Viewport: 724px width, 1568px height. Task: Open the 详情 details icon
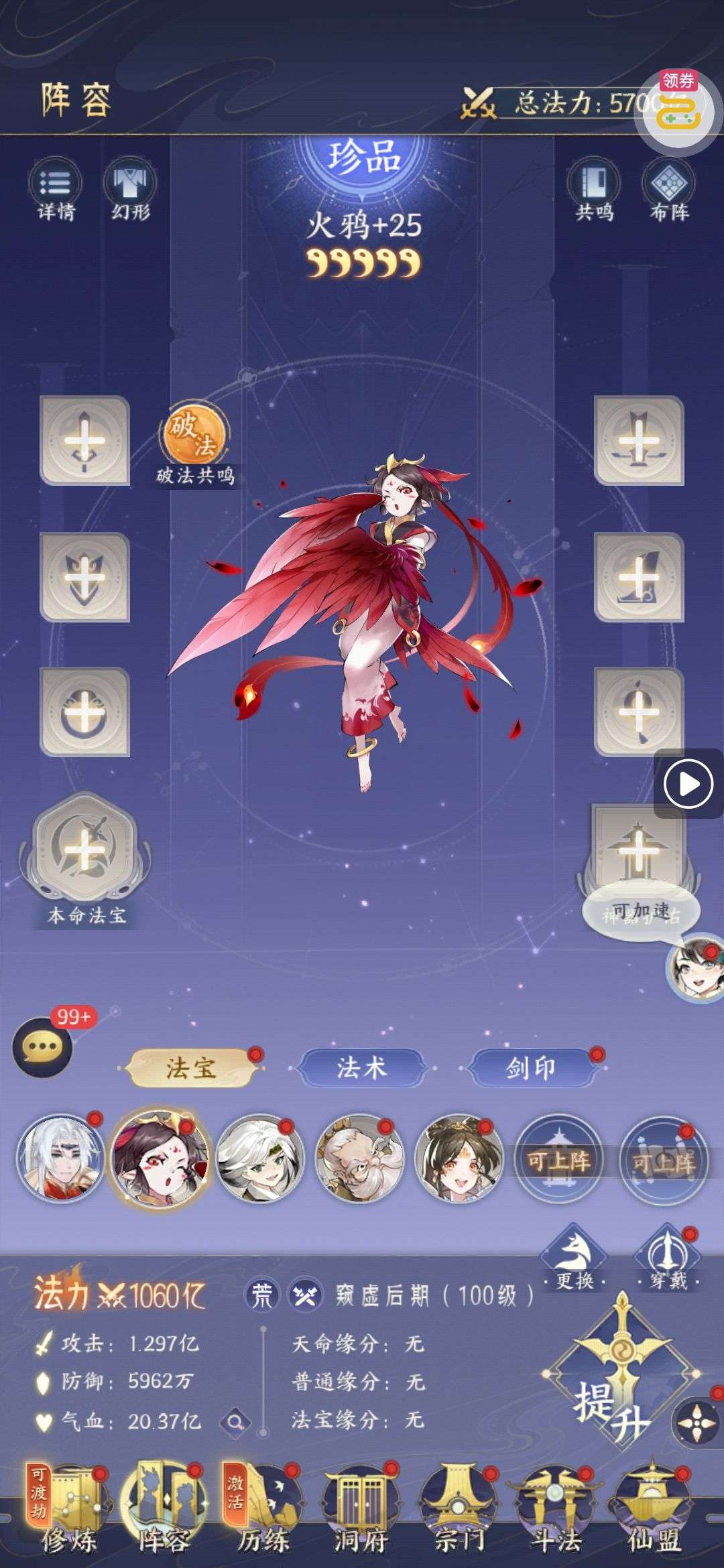coord(56,186)
